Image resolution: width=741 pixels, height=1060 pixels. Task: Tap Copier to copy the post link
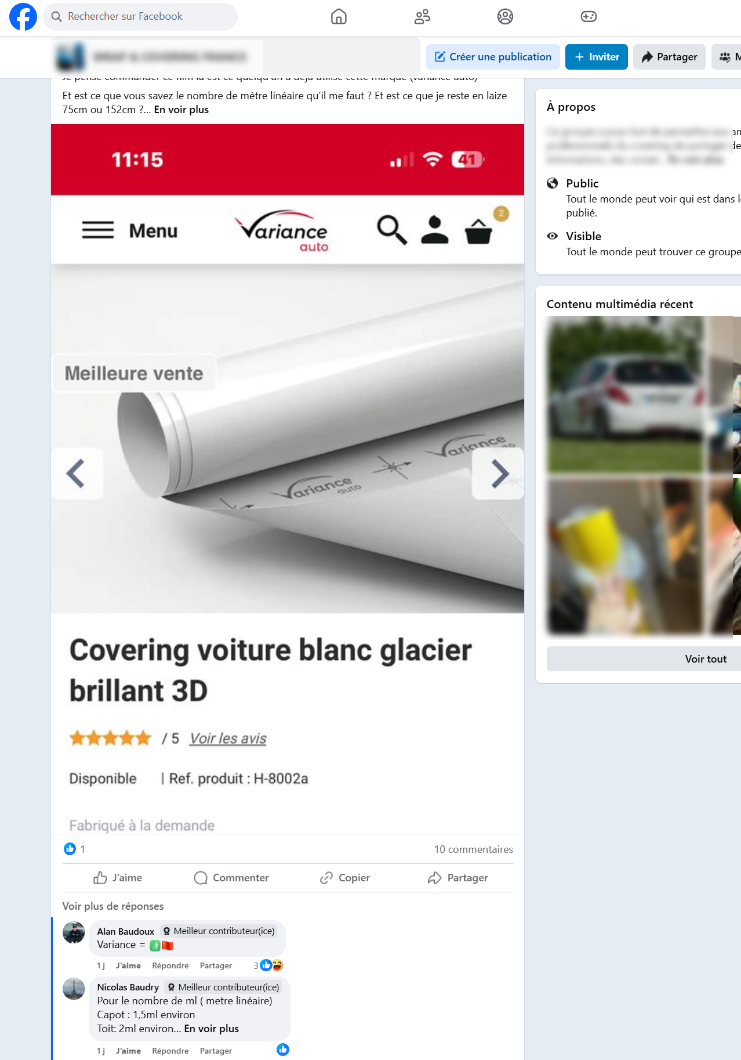click(345, 878)
